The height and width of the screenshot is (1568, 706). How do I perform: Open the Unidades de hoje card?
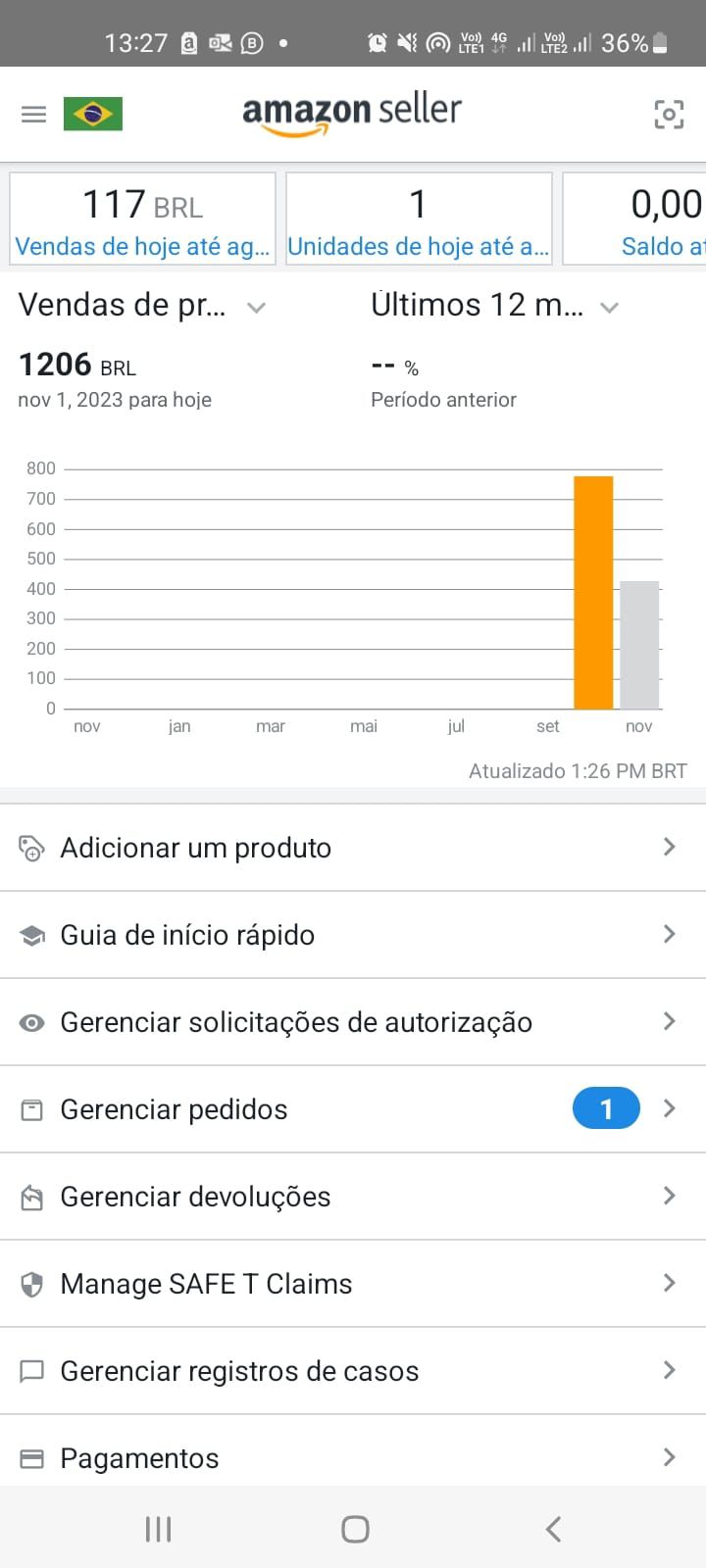coord(419,220)
